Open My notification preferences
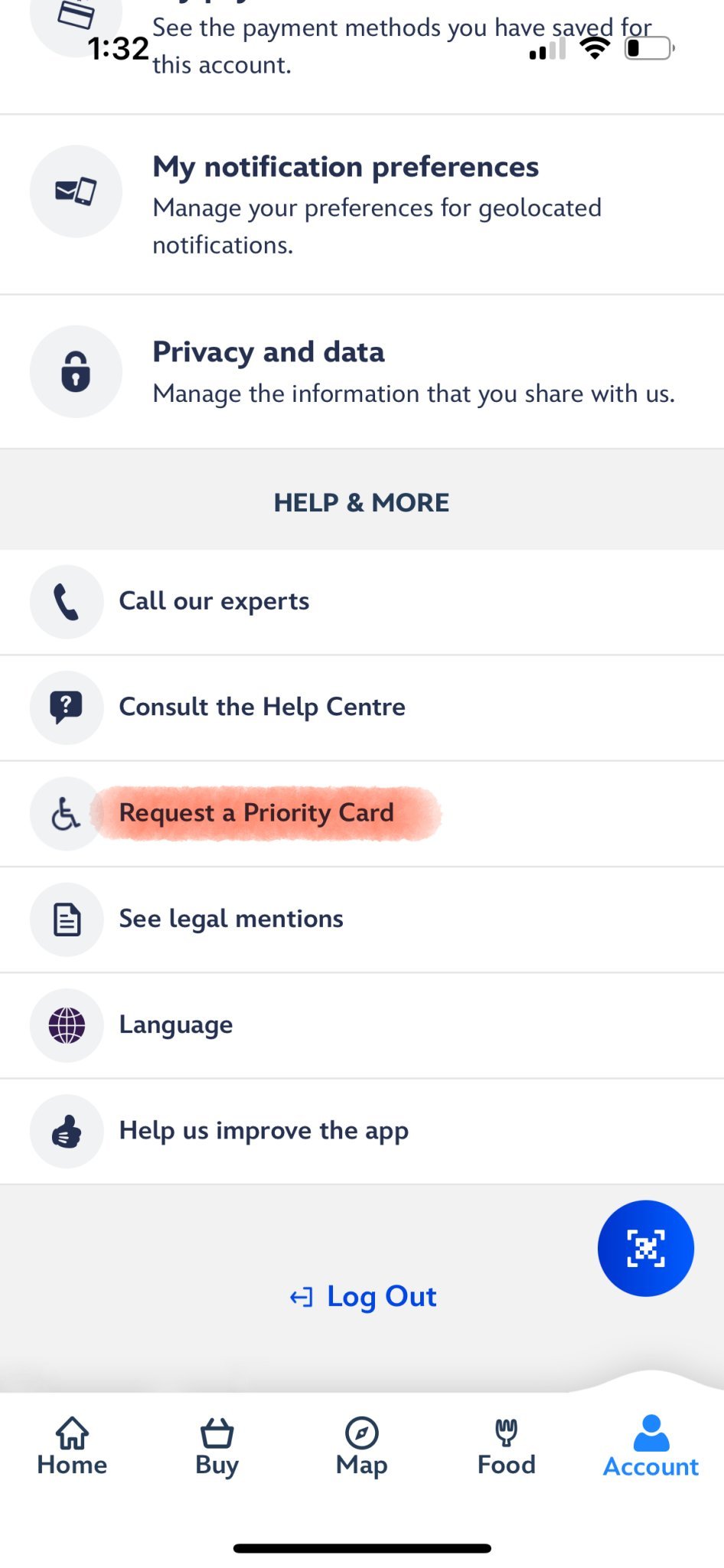 362,205
